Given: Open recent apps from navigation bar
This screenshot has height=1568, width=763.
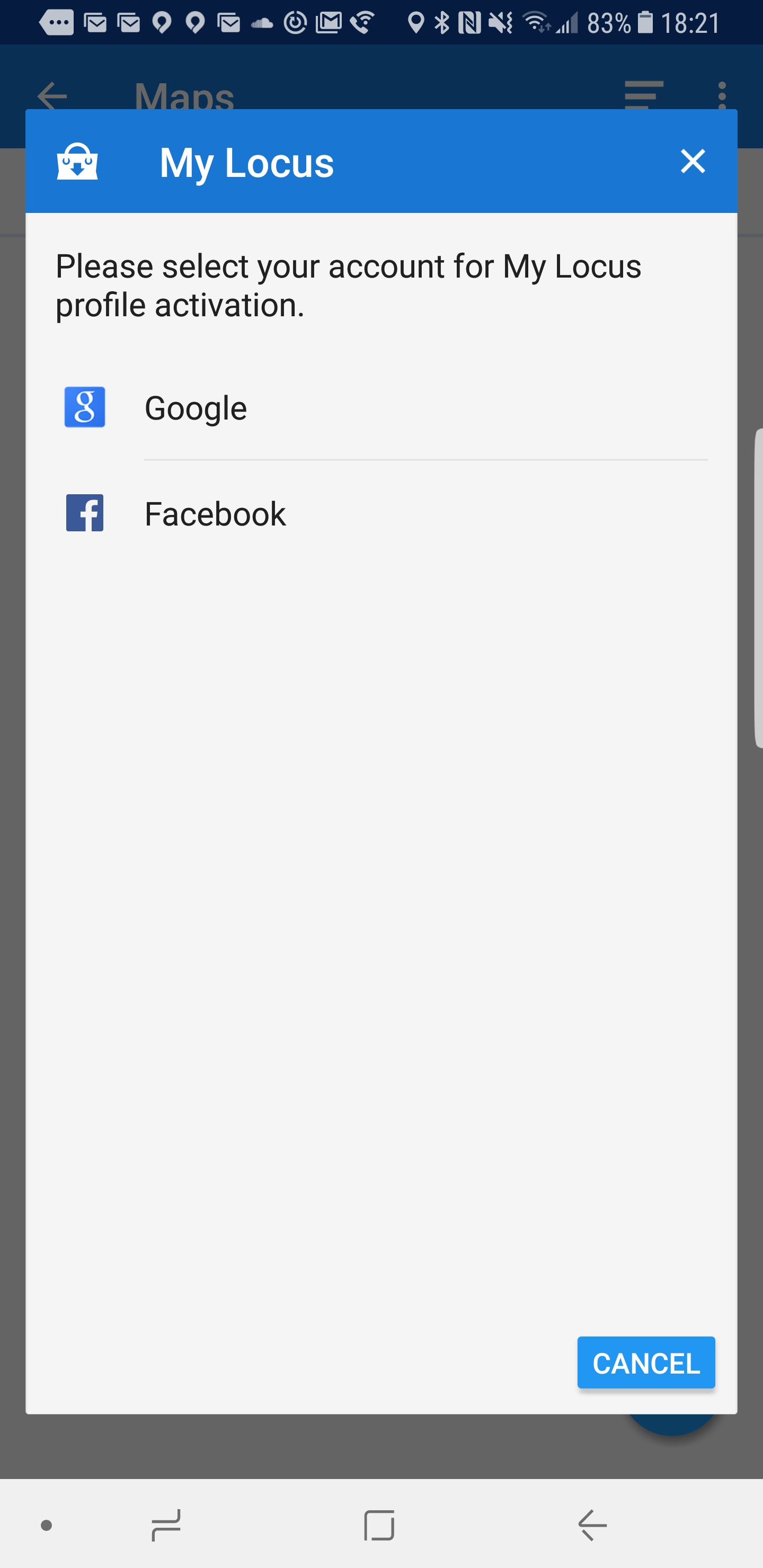Looking at the screenshot, I should (166, 1525).
